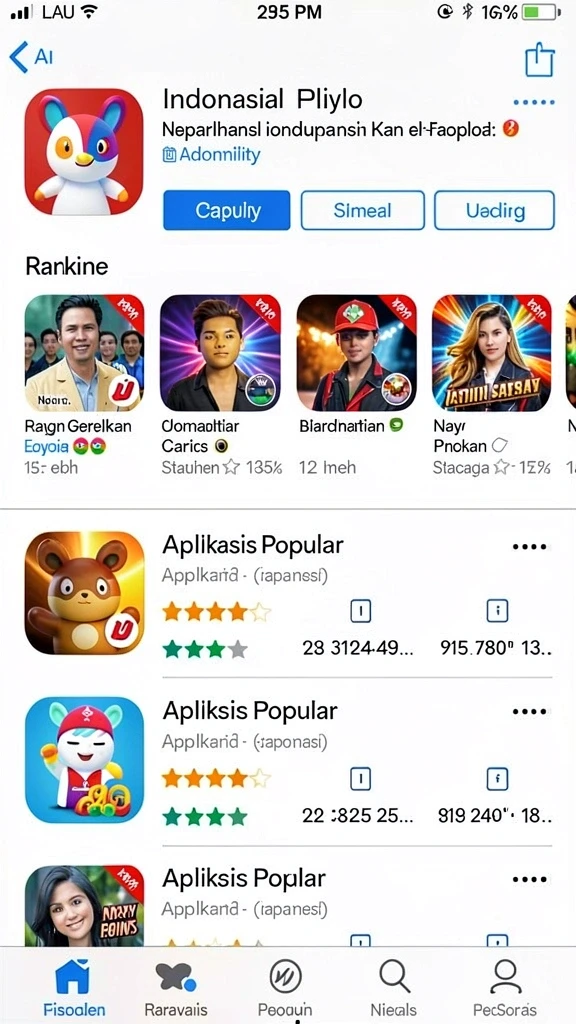Viewport: 576px width, 1024px height.
Task: Switch to the Fisoalen home tab
Action: tap(74, 987)
